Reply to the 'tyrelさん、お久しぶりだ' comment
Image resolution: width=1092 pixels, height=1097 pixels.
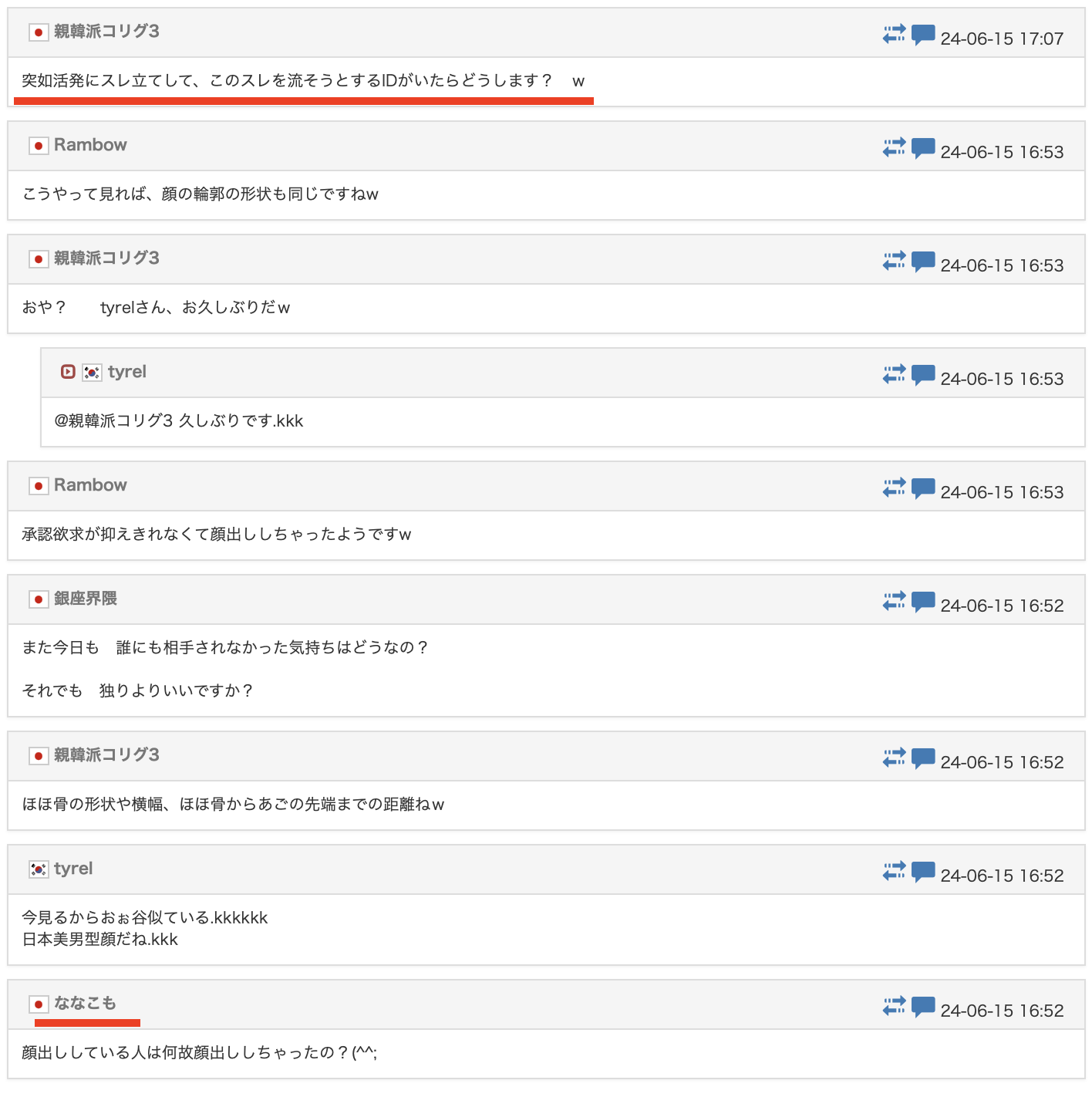(x=922, y=262)
